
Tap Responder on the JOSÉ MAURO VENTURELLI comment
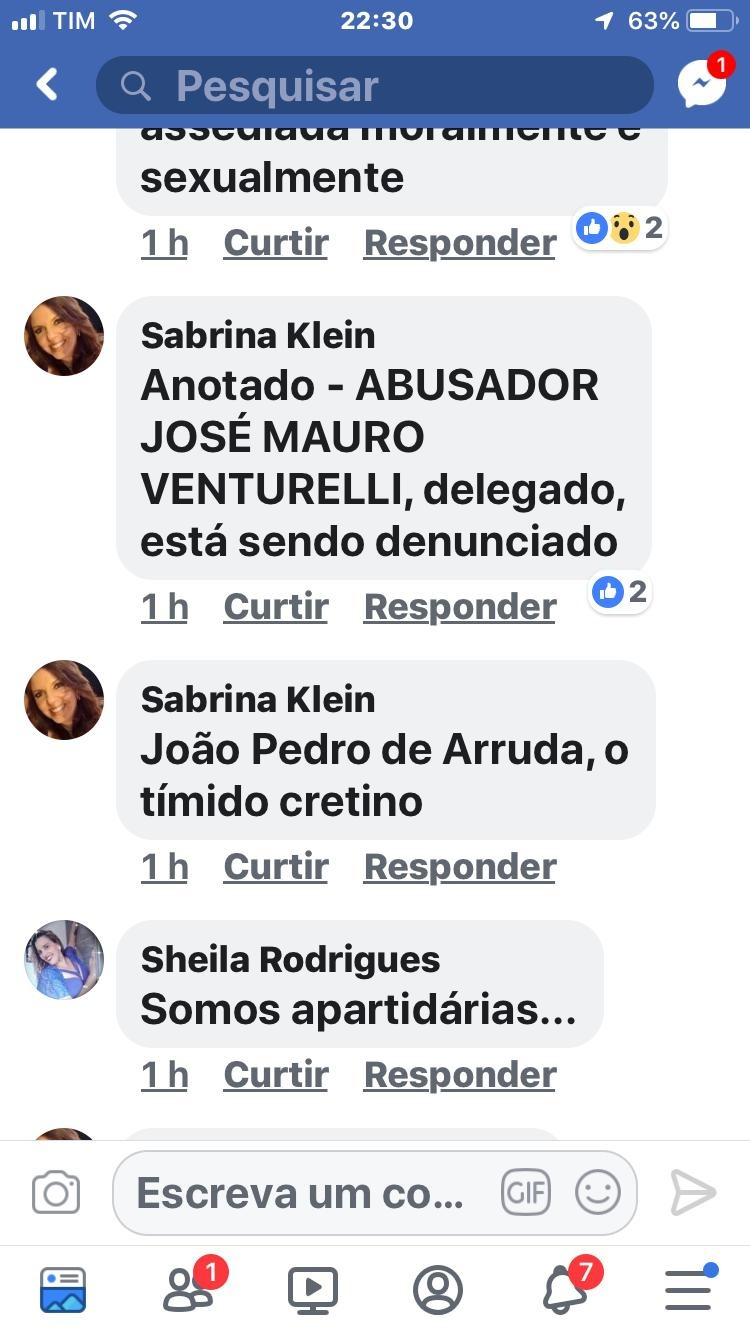click(459, 606)
